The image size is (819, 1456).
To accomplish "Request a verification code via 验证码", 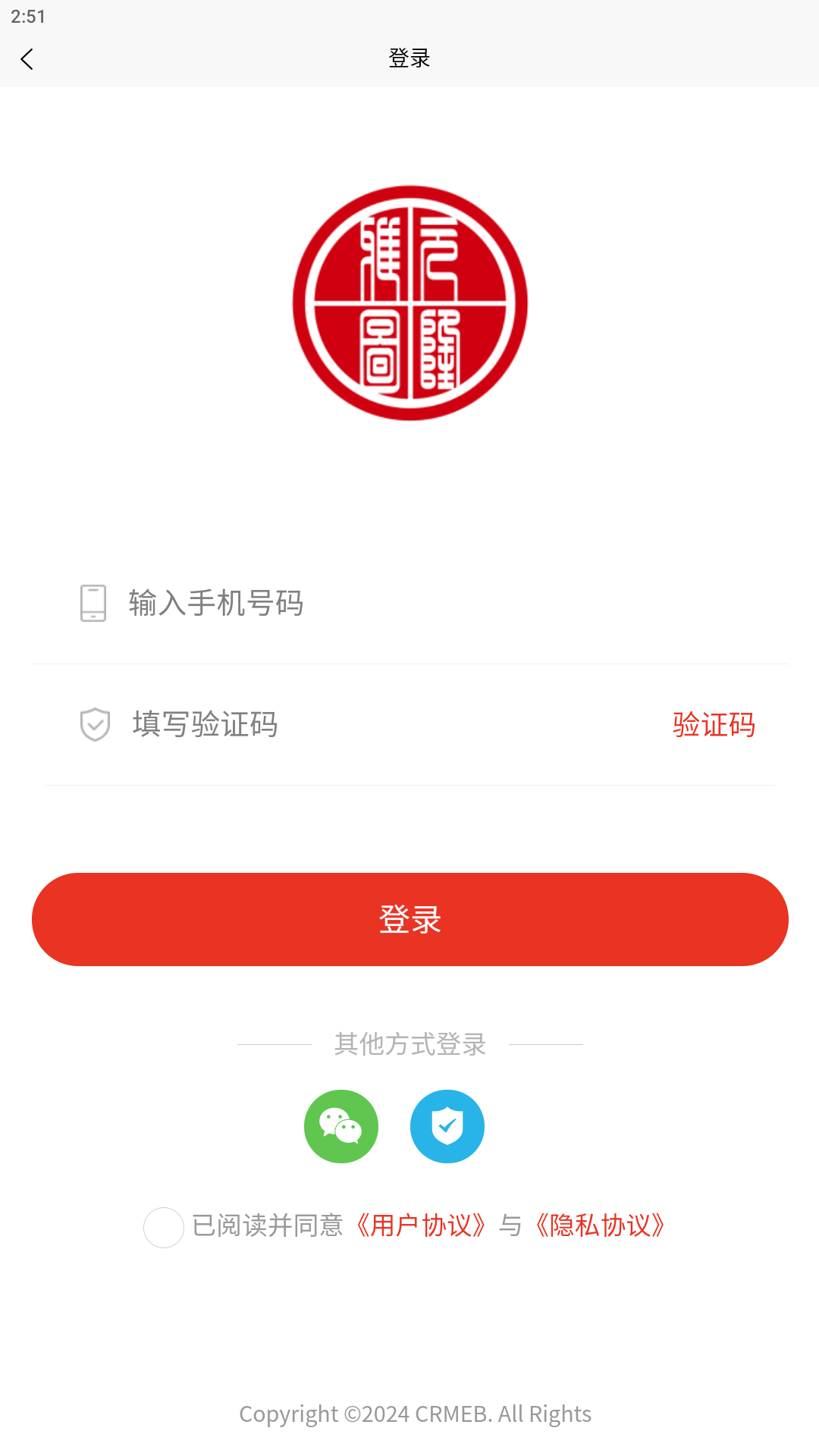I will [x=714, y=725].
